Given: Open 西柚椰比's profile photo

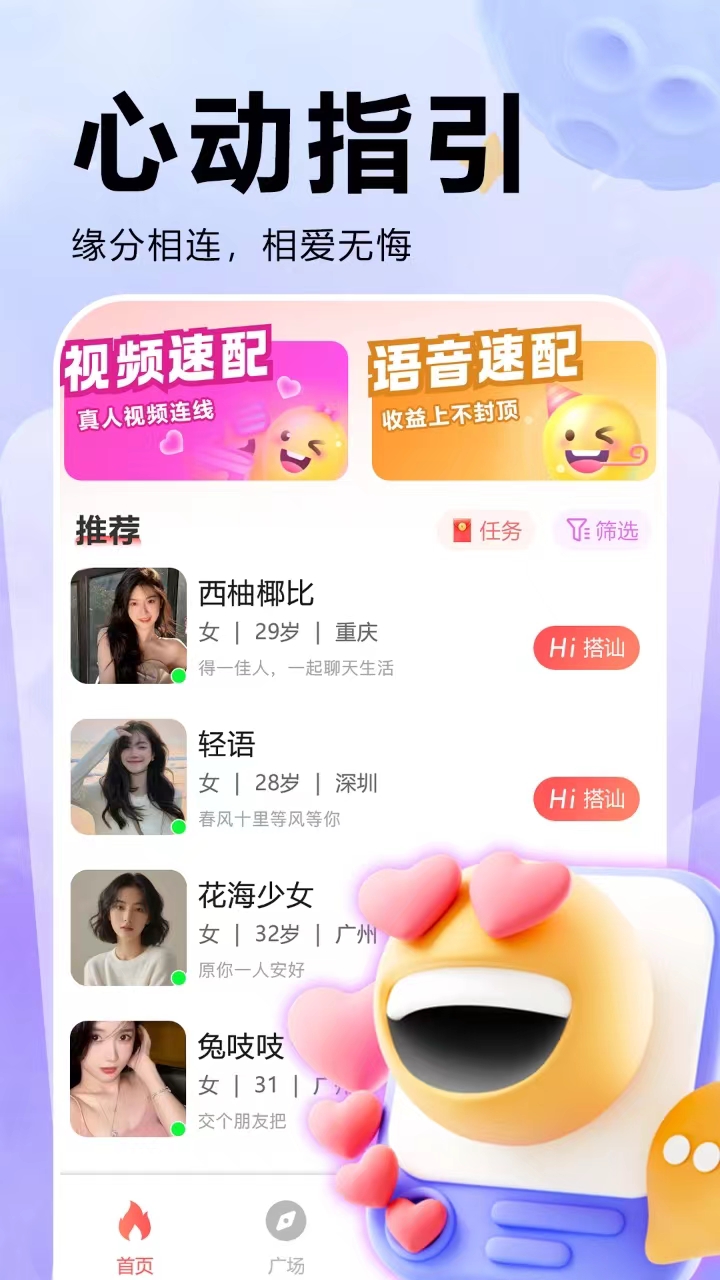Looking at the screenshot, I should (x=128, y=625).
